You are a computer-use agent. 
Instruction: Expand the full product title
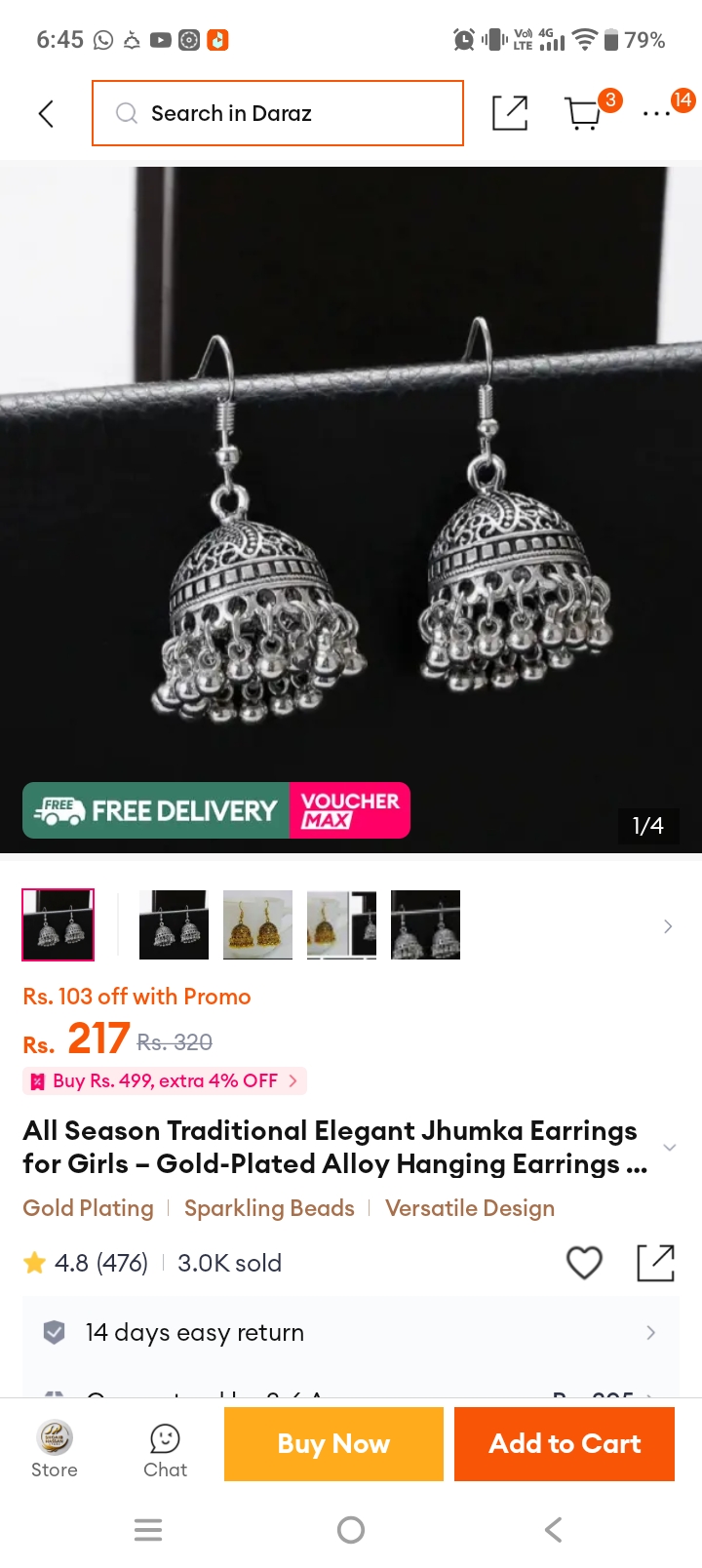pos(669,1147)
